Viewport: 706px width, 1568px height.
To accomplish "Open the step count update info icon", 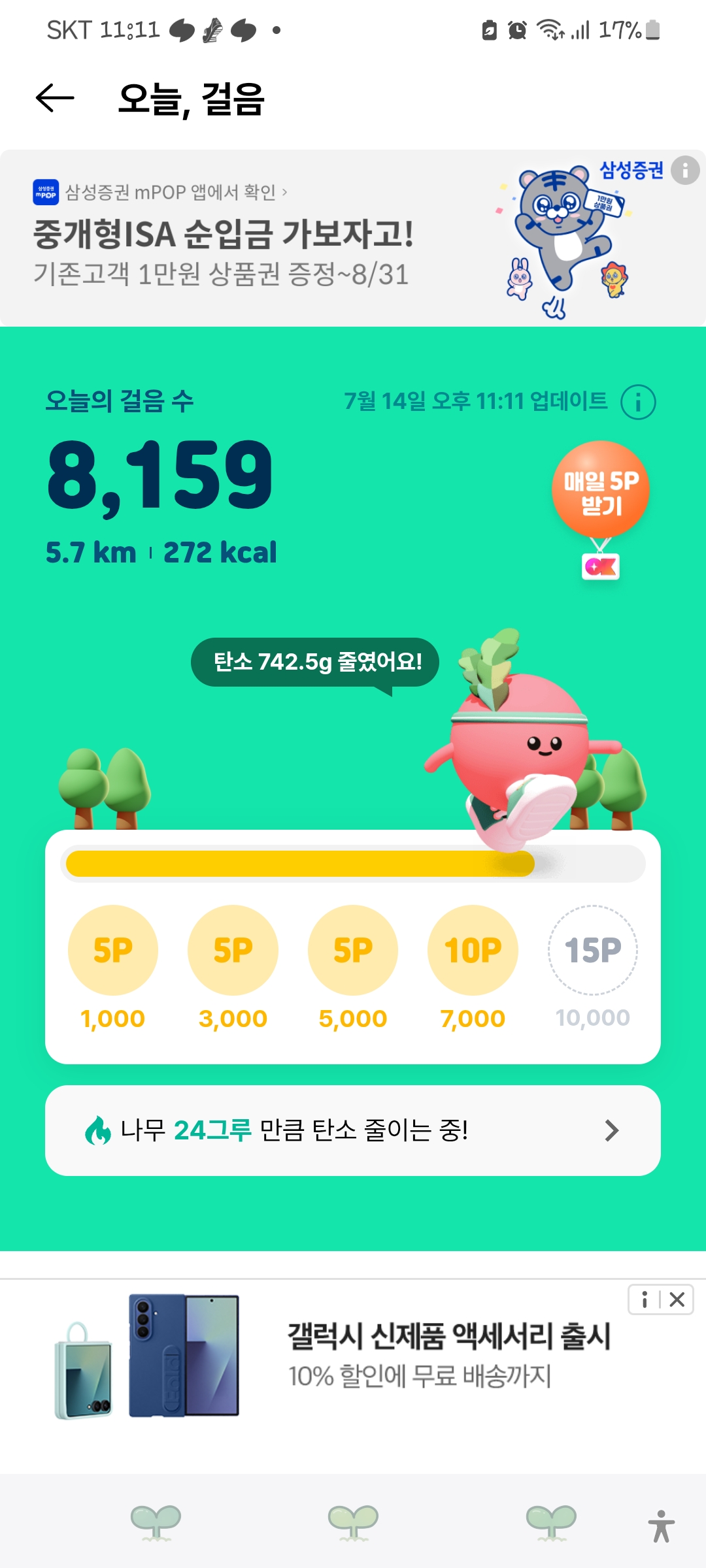I will (638, 402).
